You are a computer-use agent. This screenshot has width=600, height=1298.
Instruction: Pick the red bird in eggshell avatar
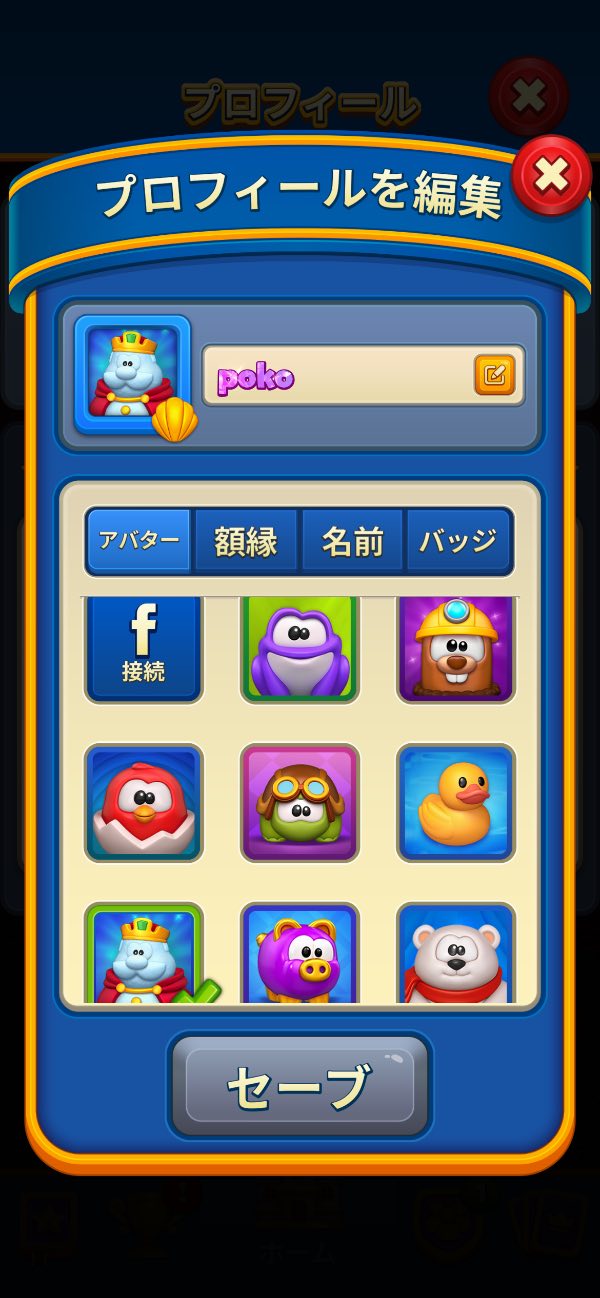point(143,803)
